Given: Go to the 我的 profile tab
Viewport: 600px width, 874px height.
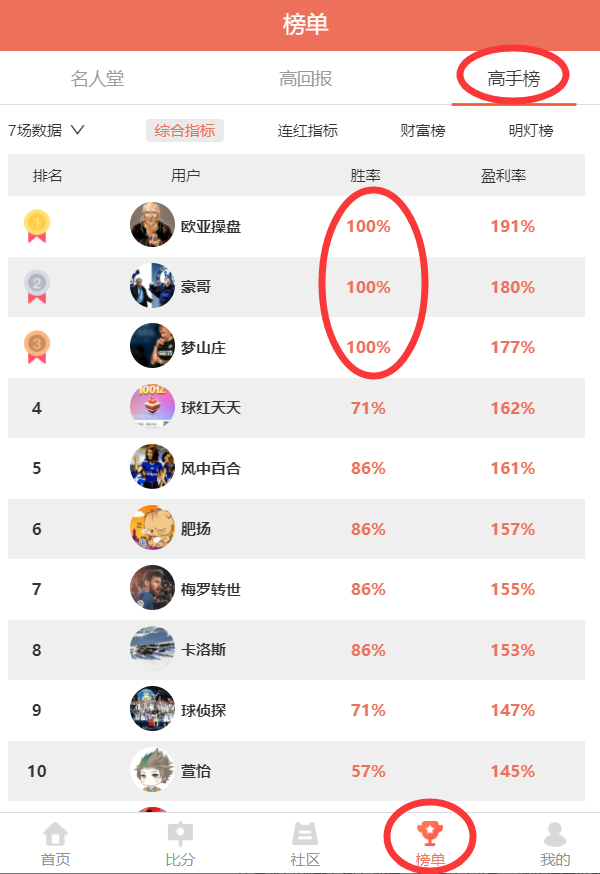Looking at the screenshot, I should pos(554,844).
